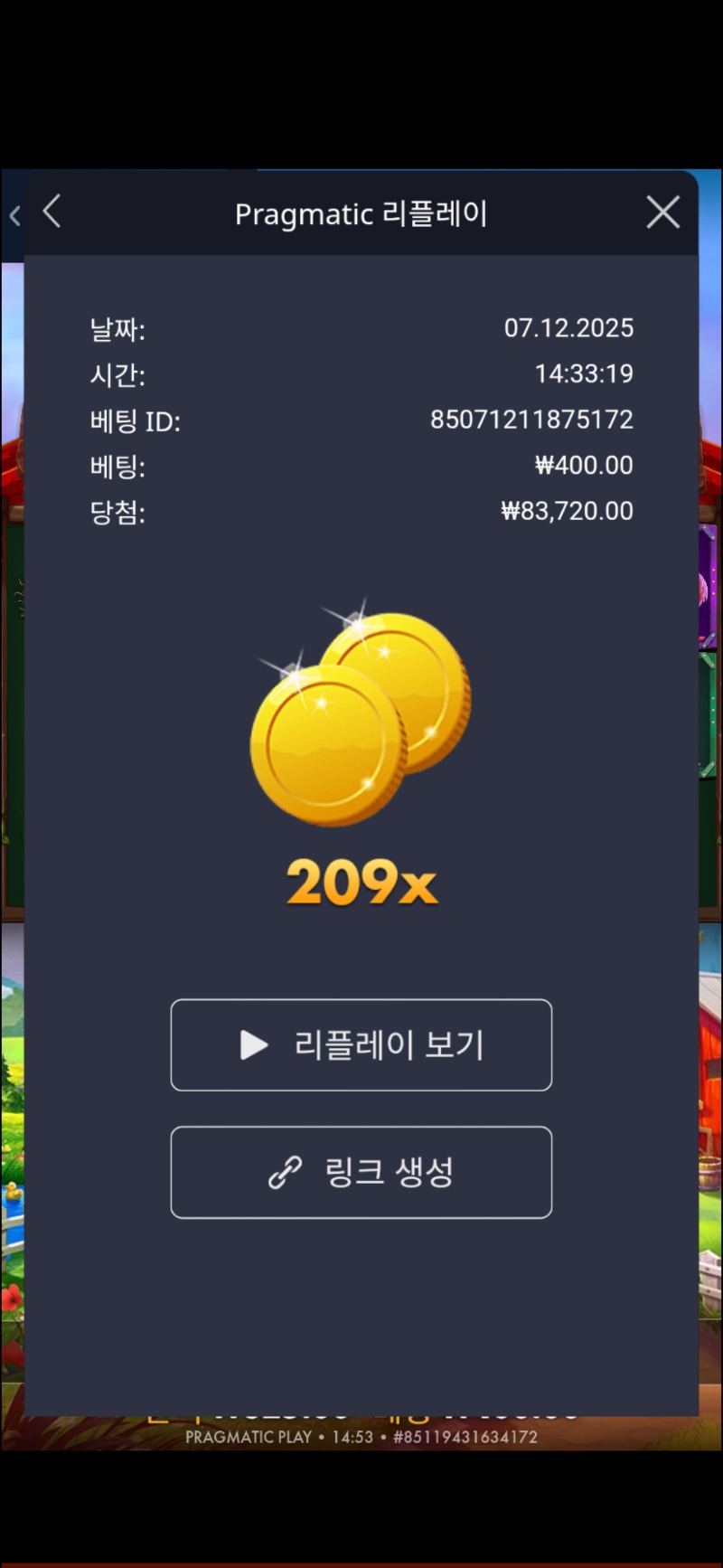Click the 베팅 amount ₩400.00
Image resolution: width=723 pixels, height=1568 pixels.
[584, 466]
